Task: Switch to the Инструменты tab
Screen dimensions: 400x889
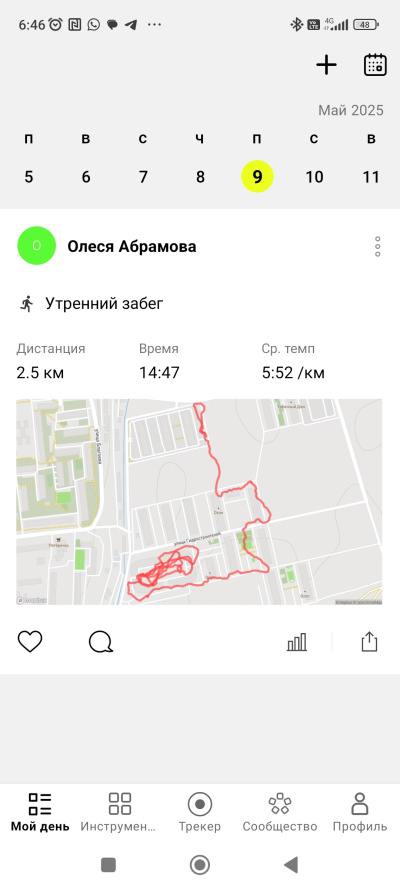Action: [120, 812]
